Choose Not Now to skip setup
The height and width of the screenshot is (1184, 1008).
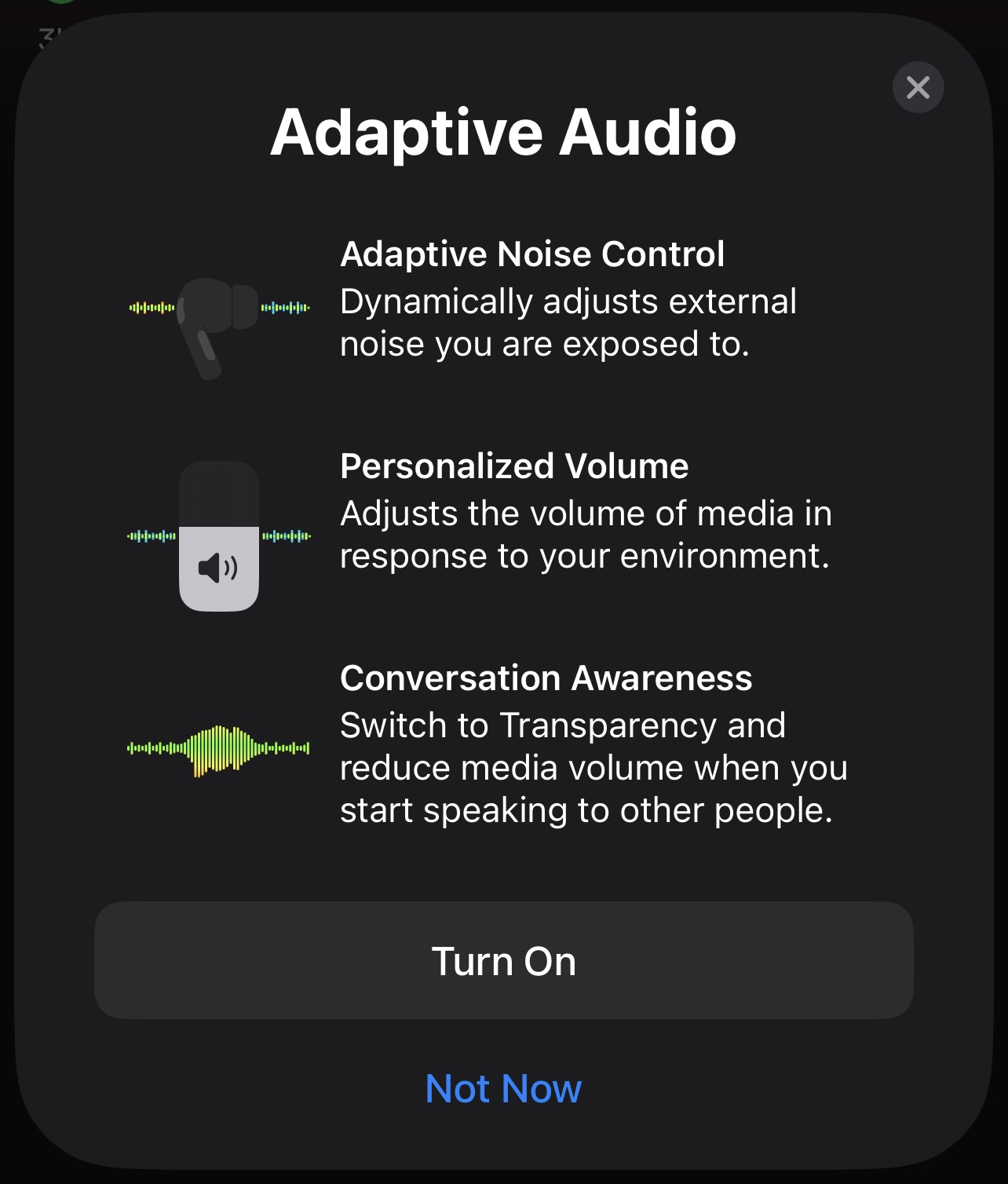pos(503,1088)
